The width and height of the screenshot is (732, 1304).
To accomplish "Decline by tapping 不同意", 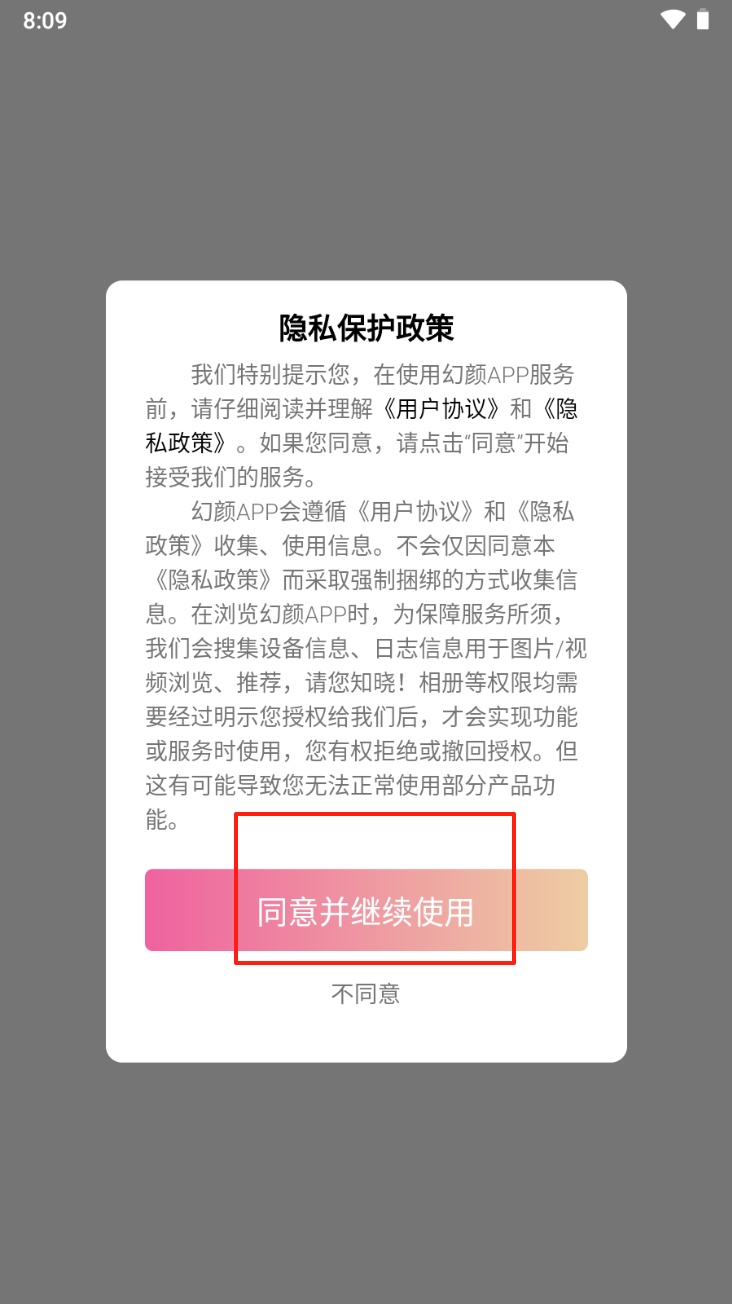I will point(366,994).
